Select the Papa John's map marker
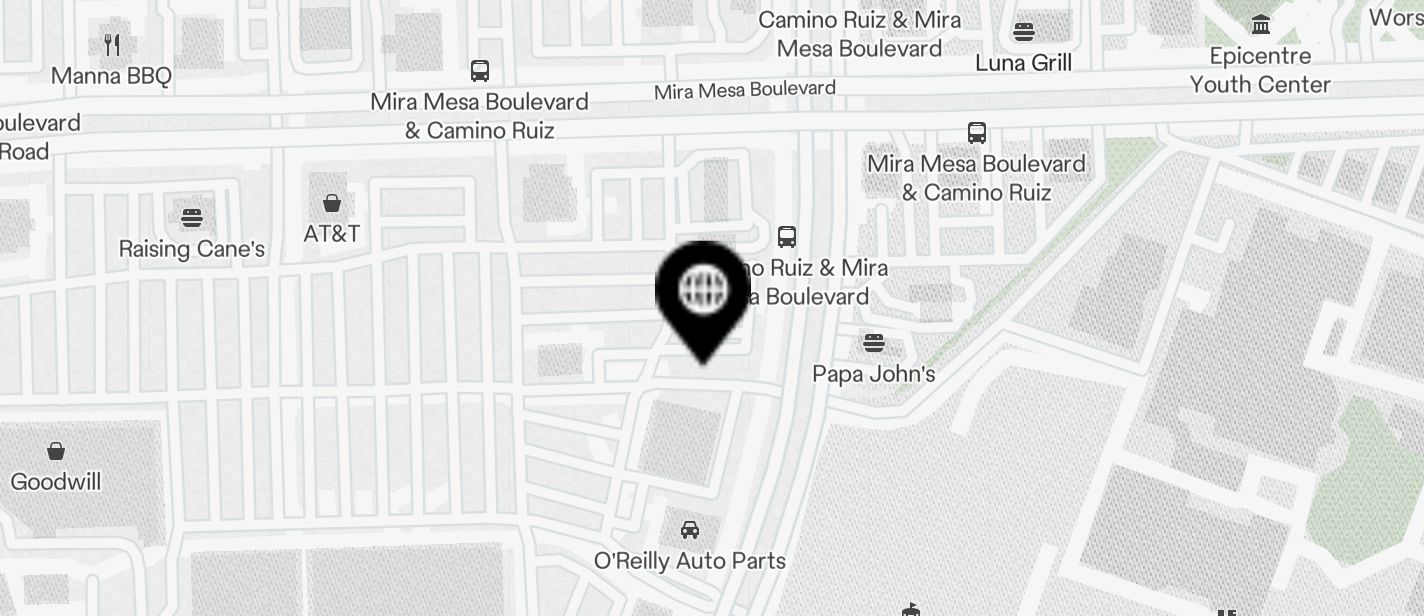The image size is (1424, 616). (874, 345)
